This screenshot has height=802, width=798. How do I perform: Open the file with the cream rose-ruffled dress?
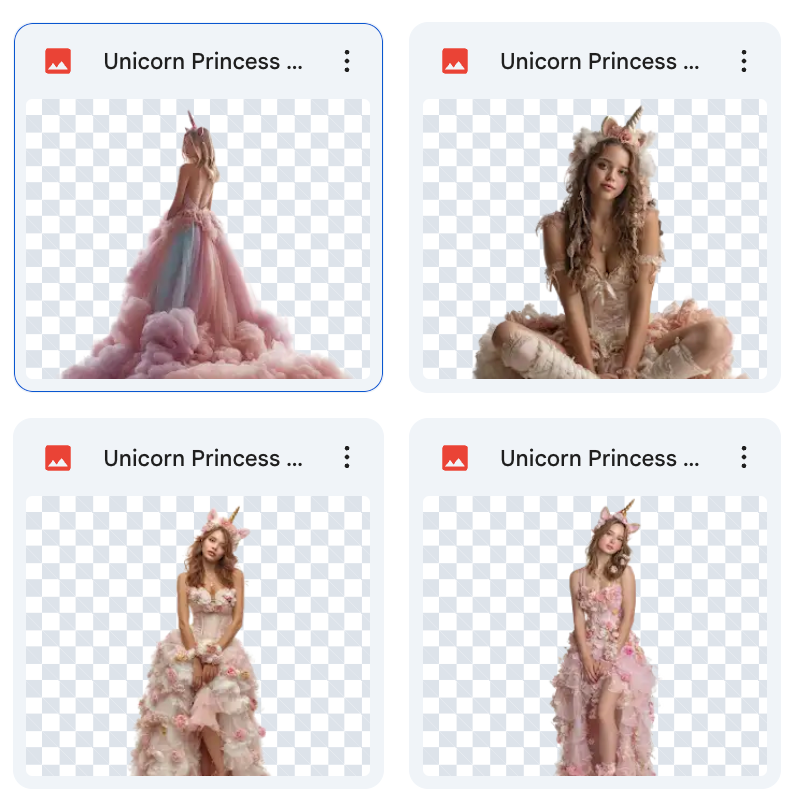click(x=198, y=635)
